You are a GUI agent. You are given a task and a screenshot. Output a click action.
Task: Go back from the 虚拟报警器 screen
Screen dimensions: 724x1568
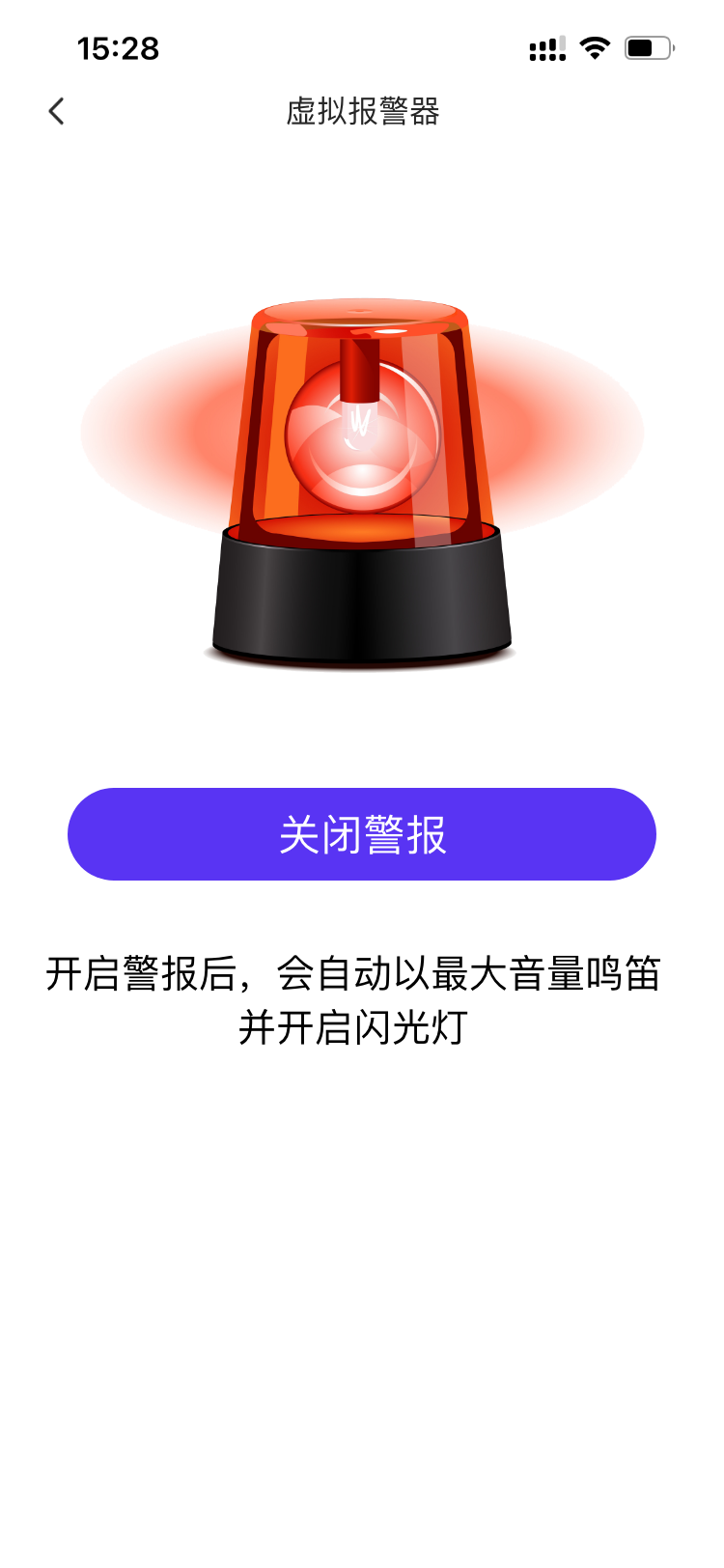pos(56,112)
